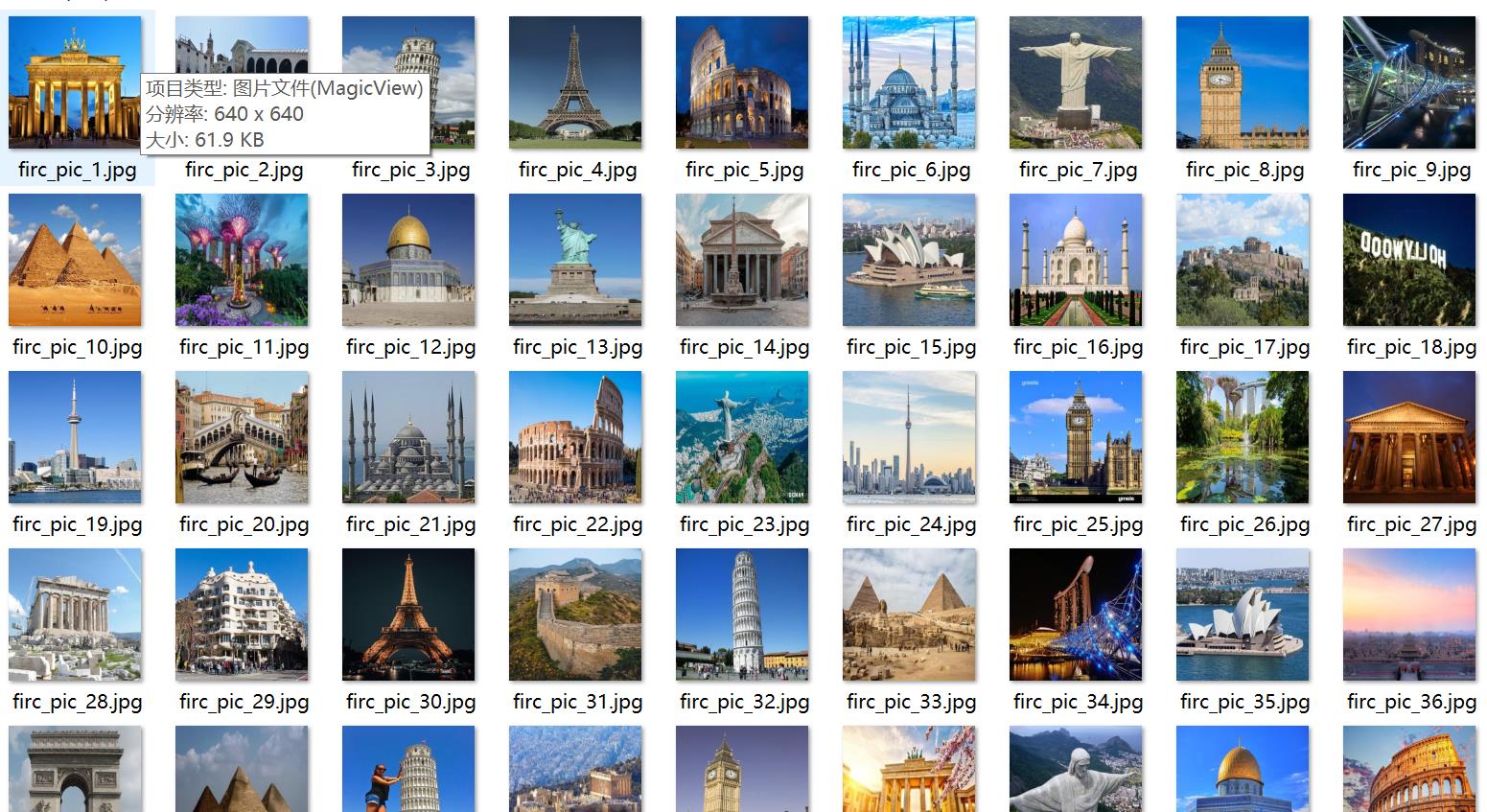This screenshot has width=1487, height=812.
Task: Select firc_pic_27.jpg thumbnail
Action: (1409, 437)
